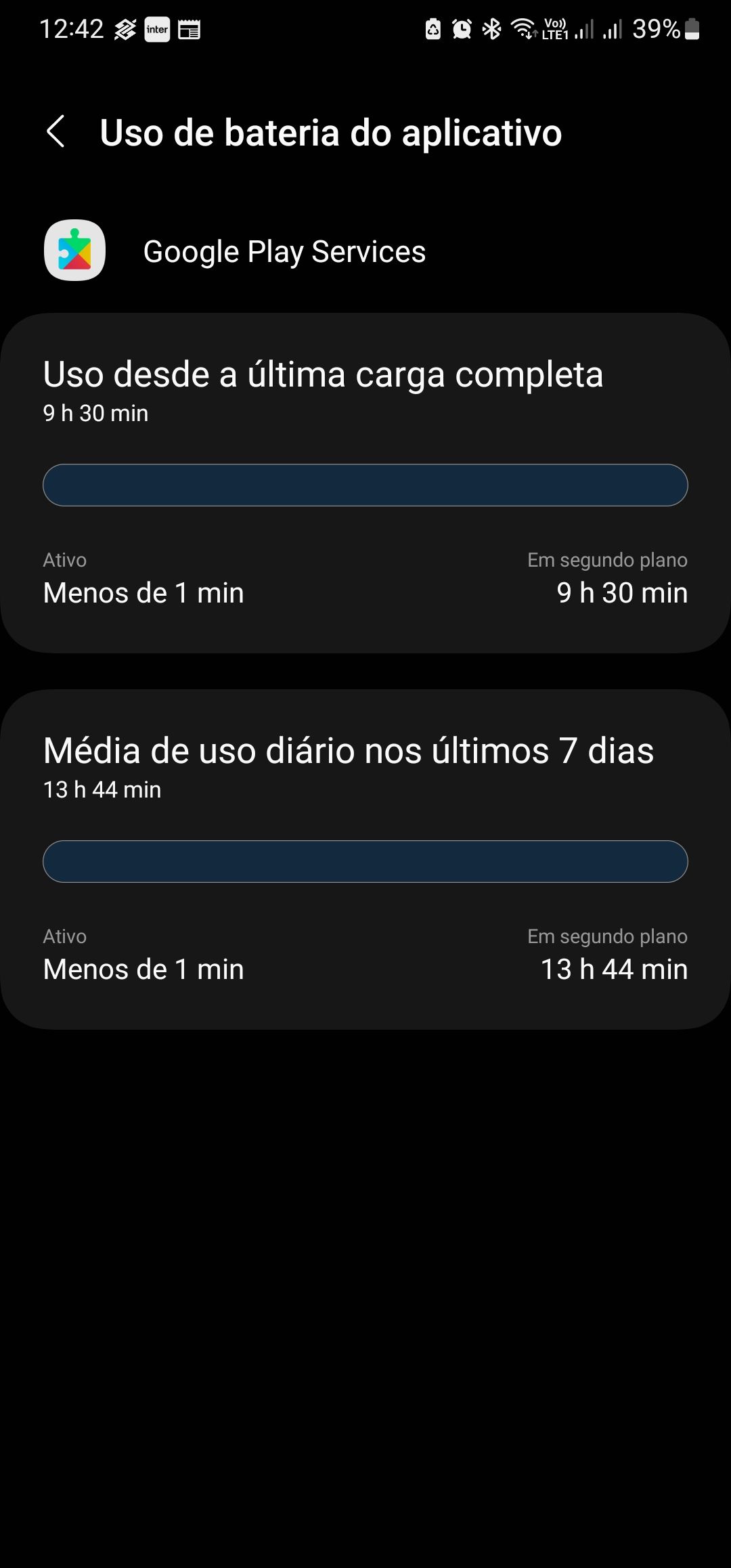Image resolution: width=731 pixels, height=1568 pixels.
Task: Tap the 7-day average usage bar
Action: [x=365, y=861]
